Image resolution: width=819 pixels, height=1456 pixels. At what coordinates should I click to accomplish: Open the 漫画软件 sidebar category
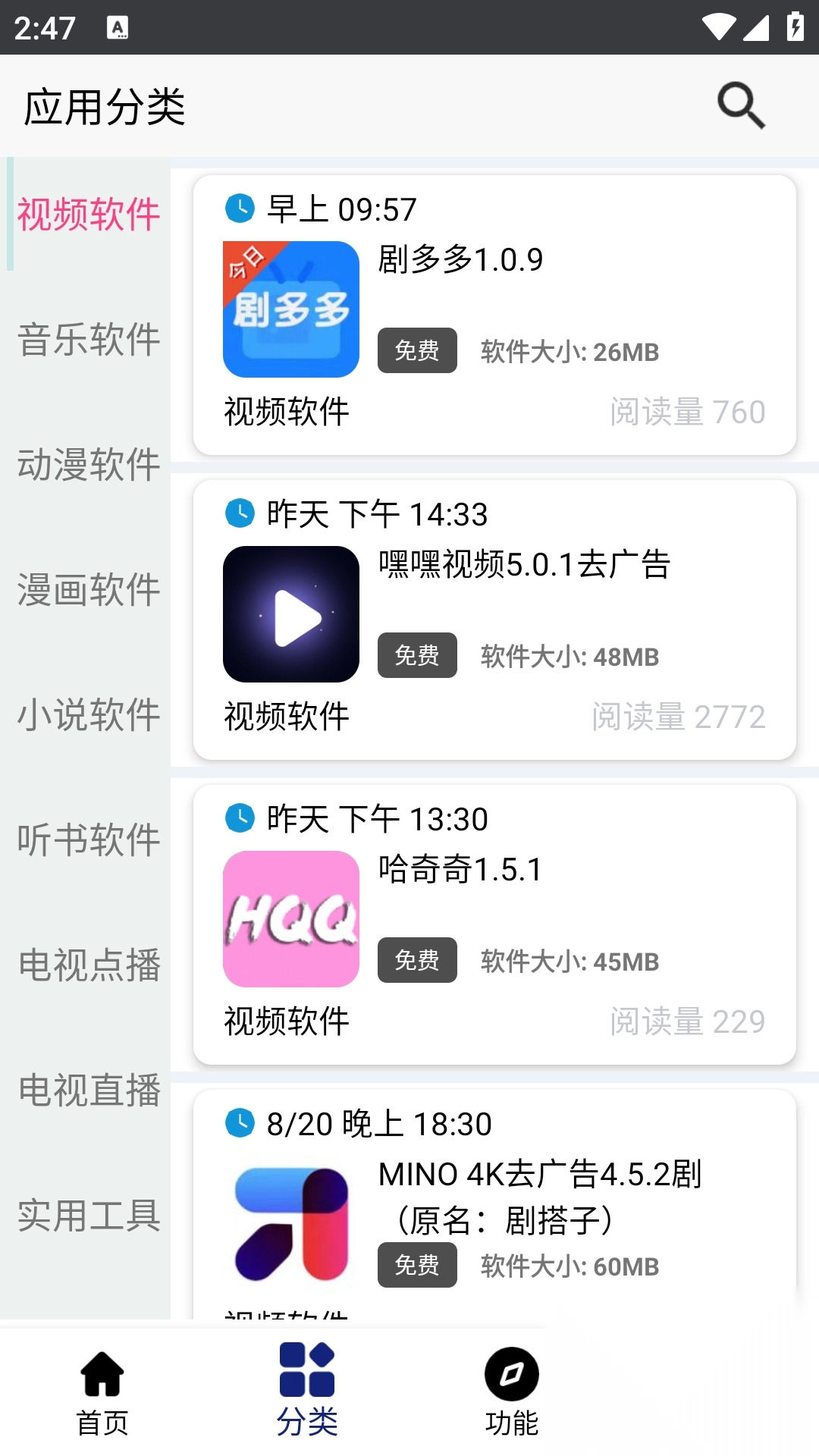[x=88, y=590]
